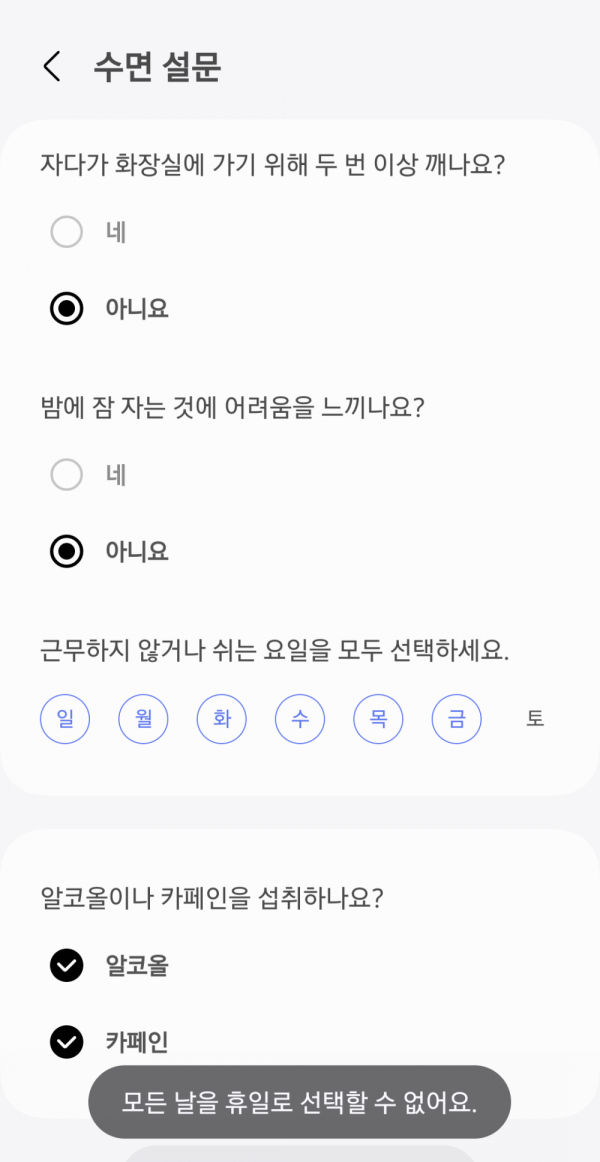Go back from the 수면 설문 screen
The image size is (600, 1162).
51,67
